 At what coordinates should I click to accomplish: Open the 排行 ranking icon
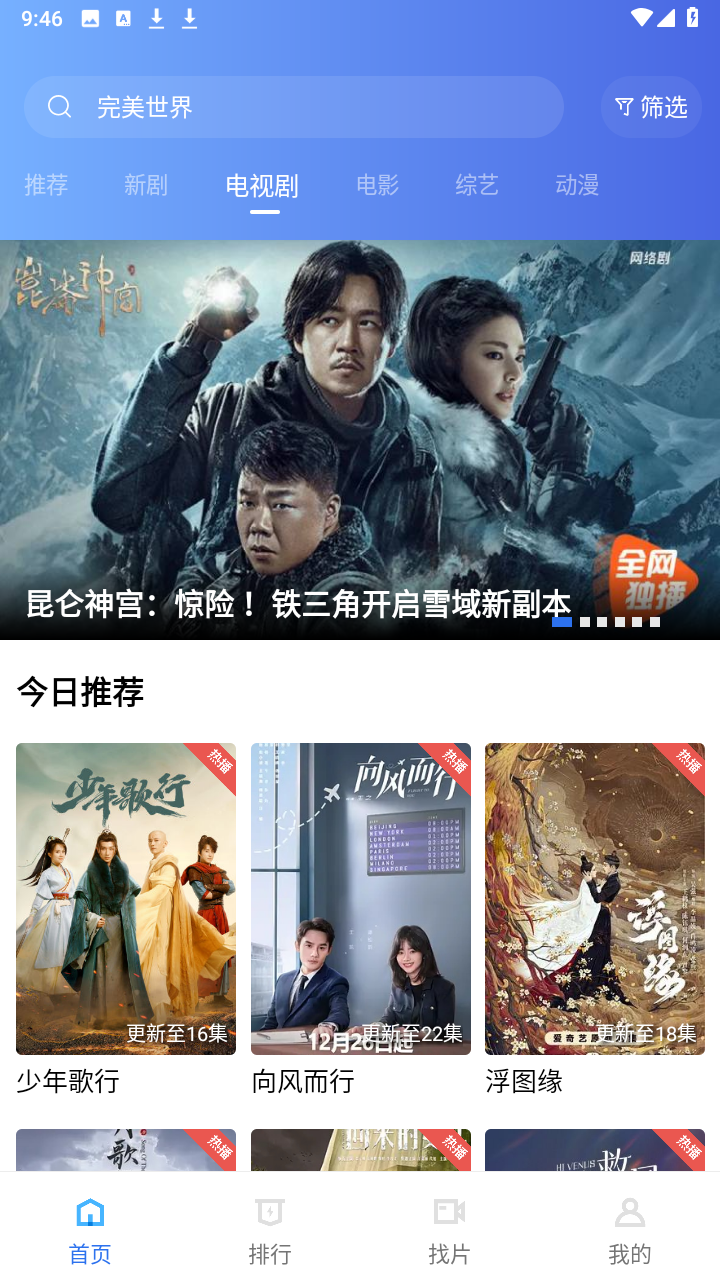pyautogui.click(x=269, y=1212)
